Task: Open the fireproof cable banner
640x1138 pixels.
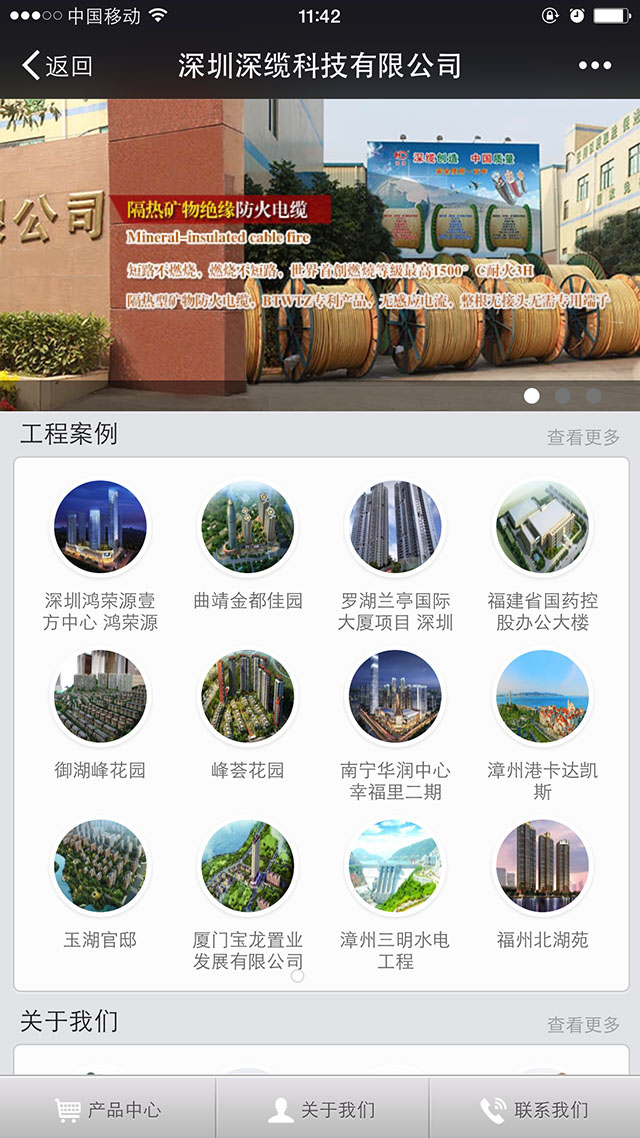Action: (320, 254)
